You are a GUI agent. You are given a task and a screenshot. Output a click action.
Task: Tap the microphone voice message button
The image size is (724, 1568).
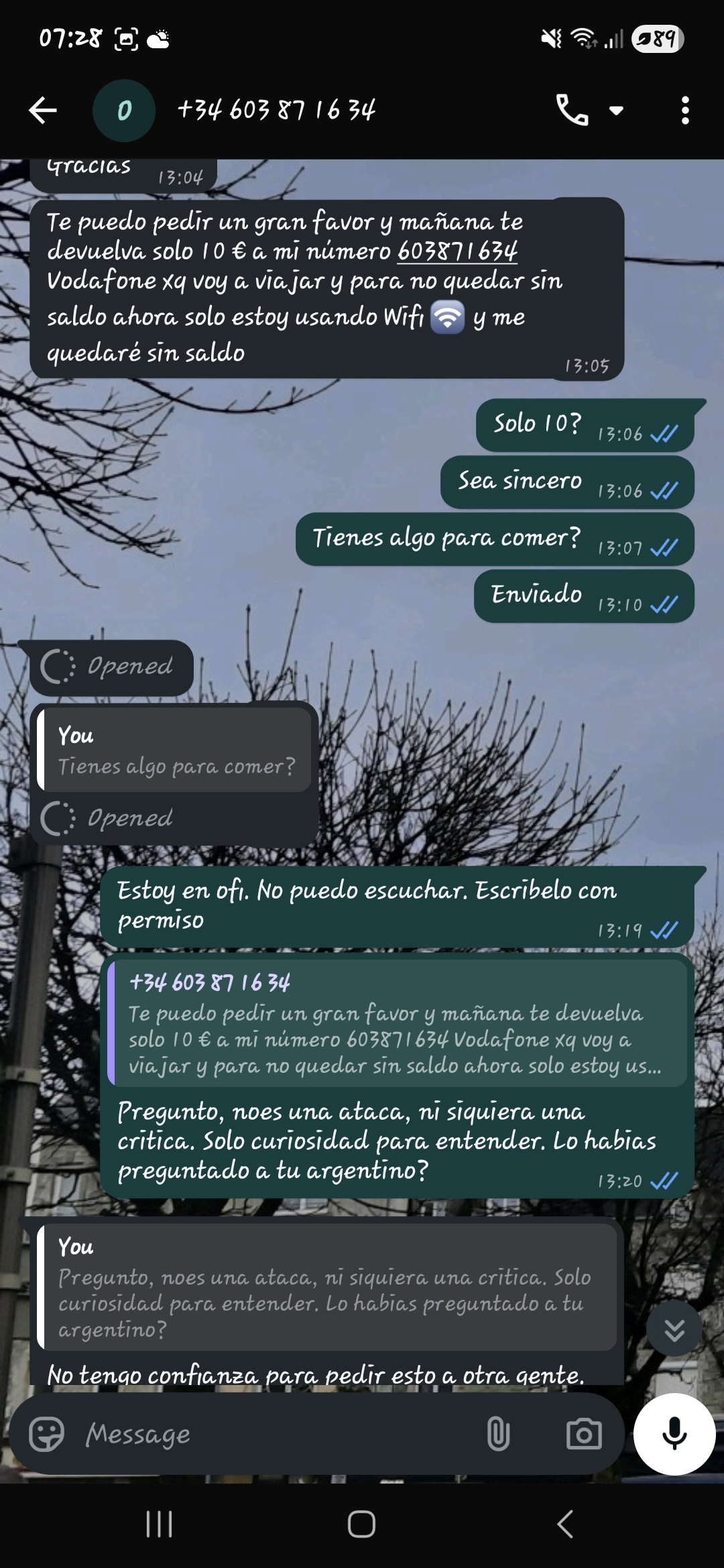pyautogui.click(x=674, y=1434)
